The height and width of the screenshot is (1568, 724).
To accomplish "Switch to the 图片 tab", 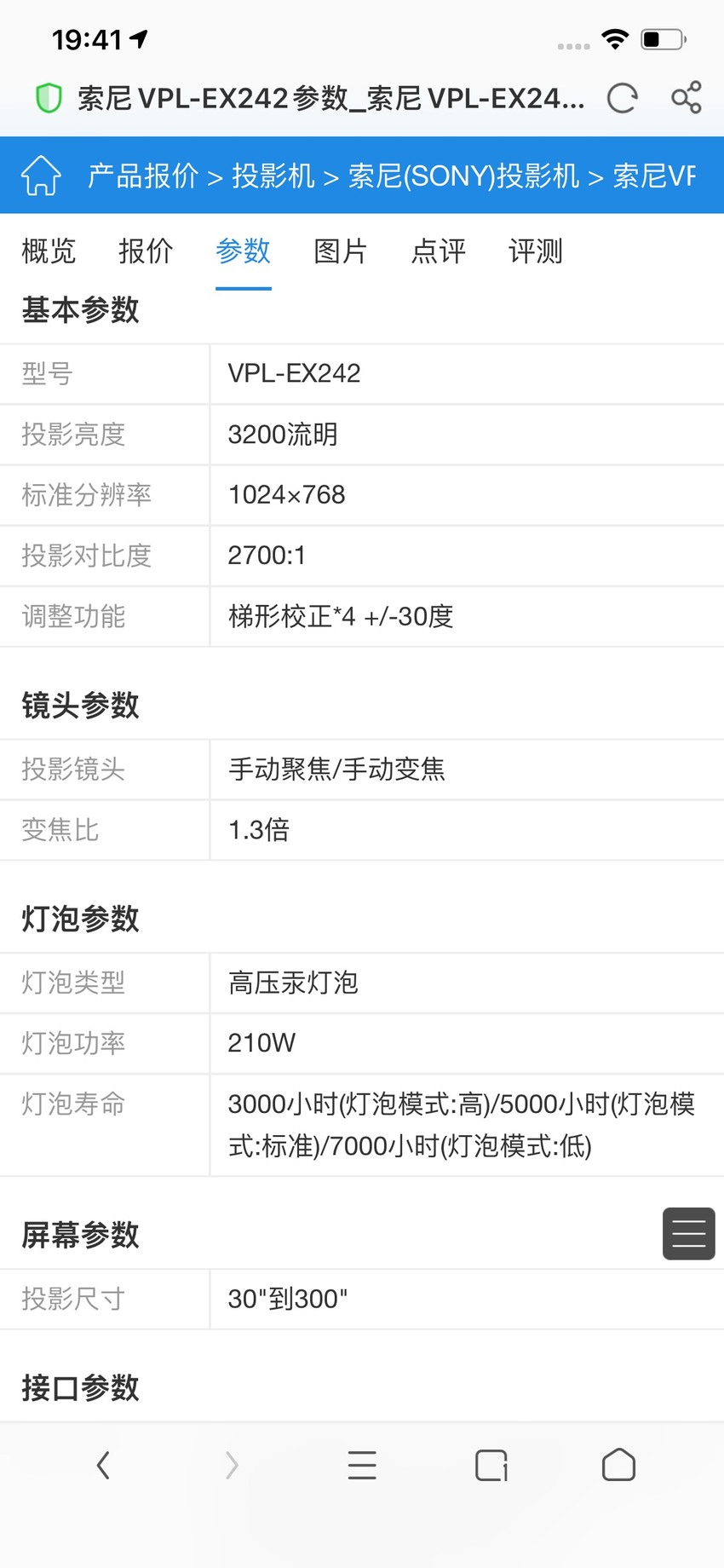I will (x=341, y=251).
